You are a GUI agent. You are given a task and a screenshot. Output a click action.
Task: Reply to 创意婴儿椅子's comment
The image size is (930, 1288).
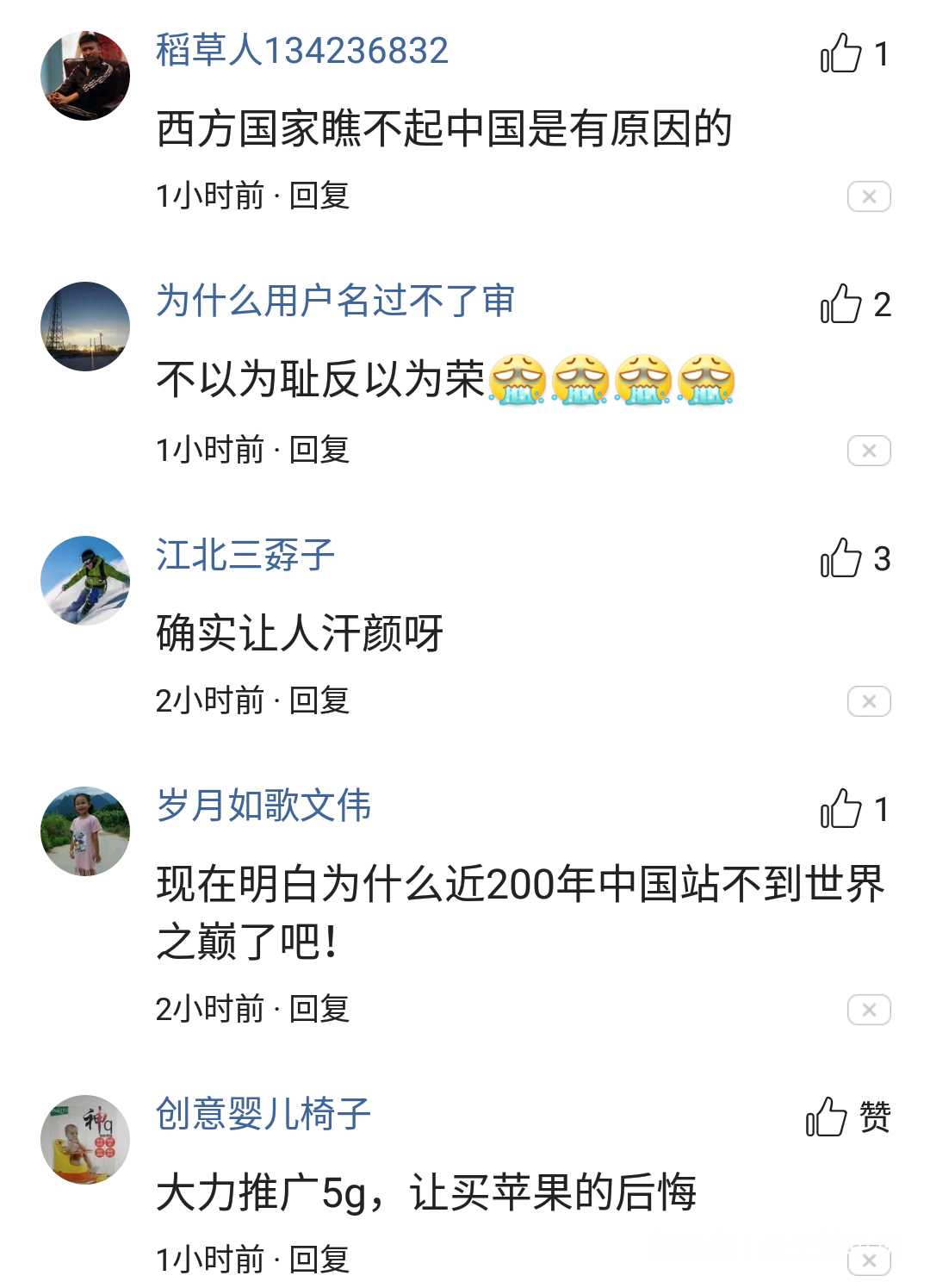point(319,1260)
